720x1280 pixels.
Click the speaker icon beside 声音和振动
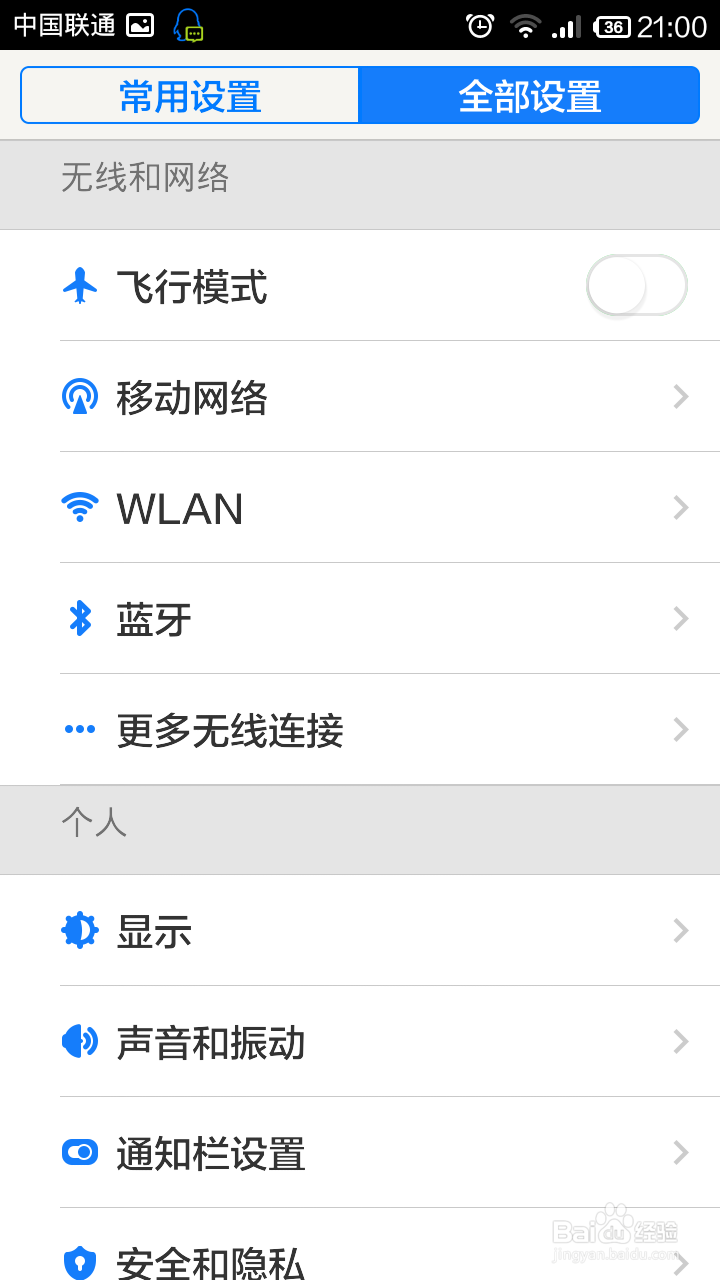tap(80, 1042)
